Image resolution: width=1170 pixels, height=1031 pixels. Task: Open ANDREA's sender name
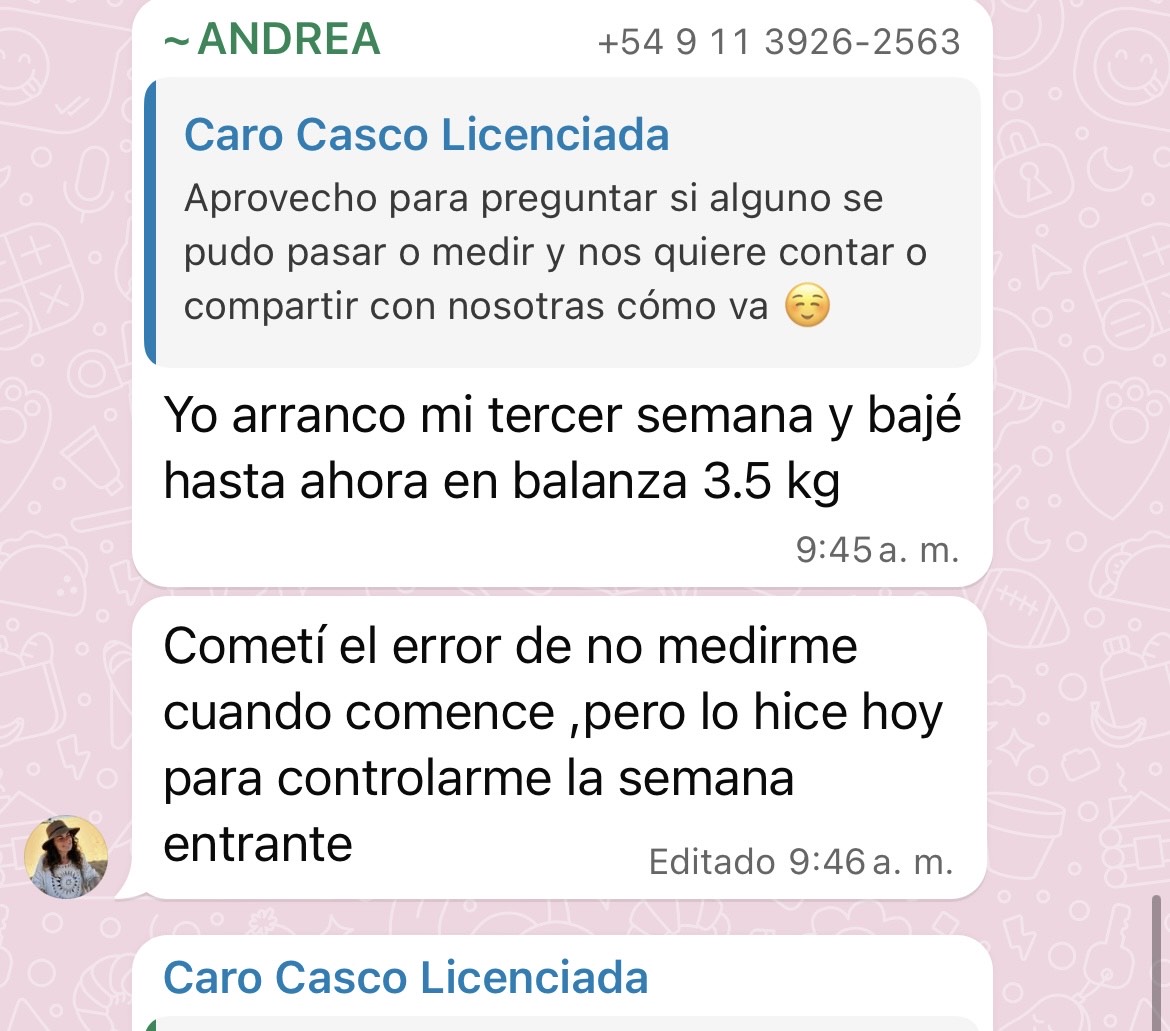[x=272, y=40]
